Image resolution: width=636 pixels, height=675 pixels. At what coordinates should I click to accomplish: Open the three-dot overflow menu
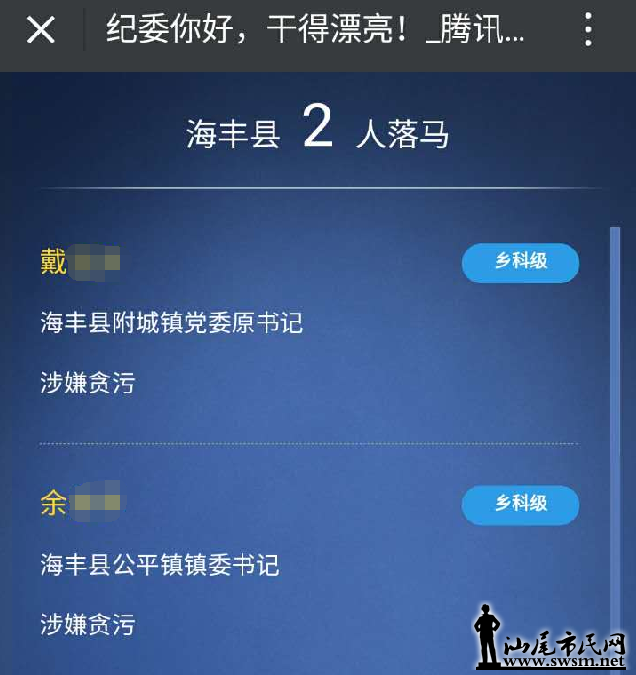(588, 31)
